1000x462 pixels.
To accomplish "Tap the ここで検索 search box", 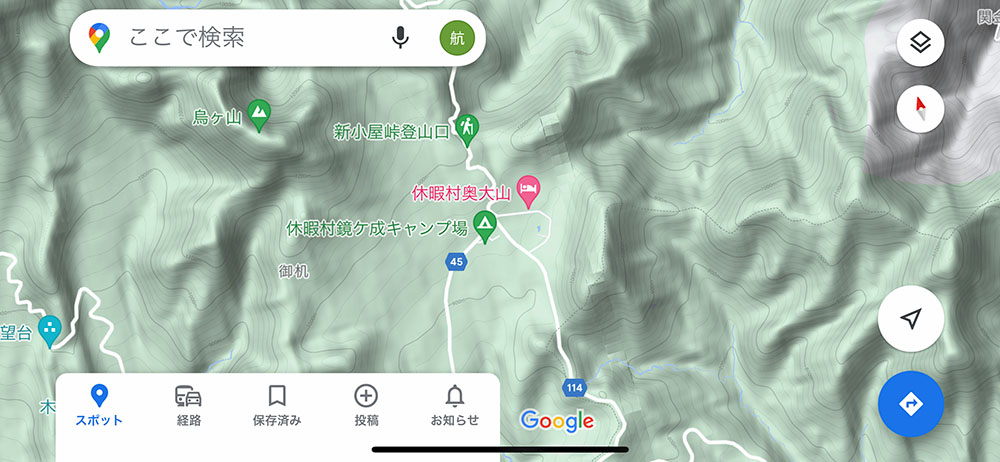I will (240, 38).
